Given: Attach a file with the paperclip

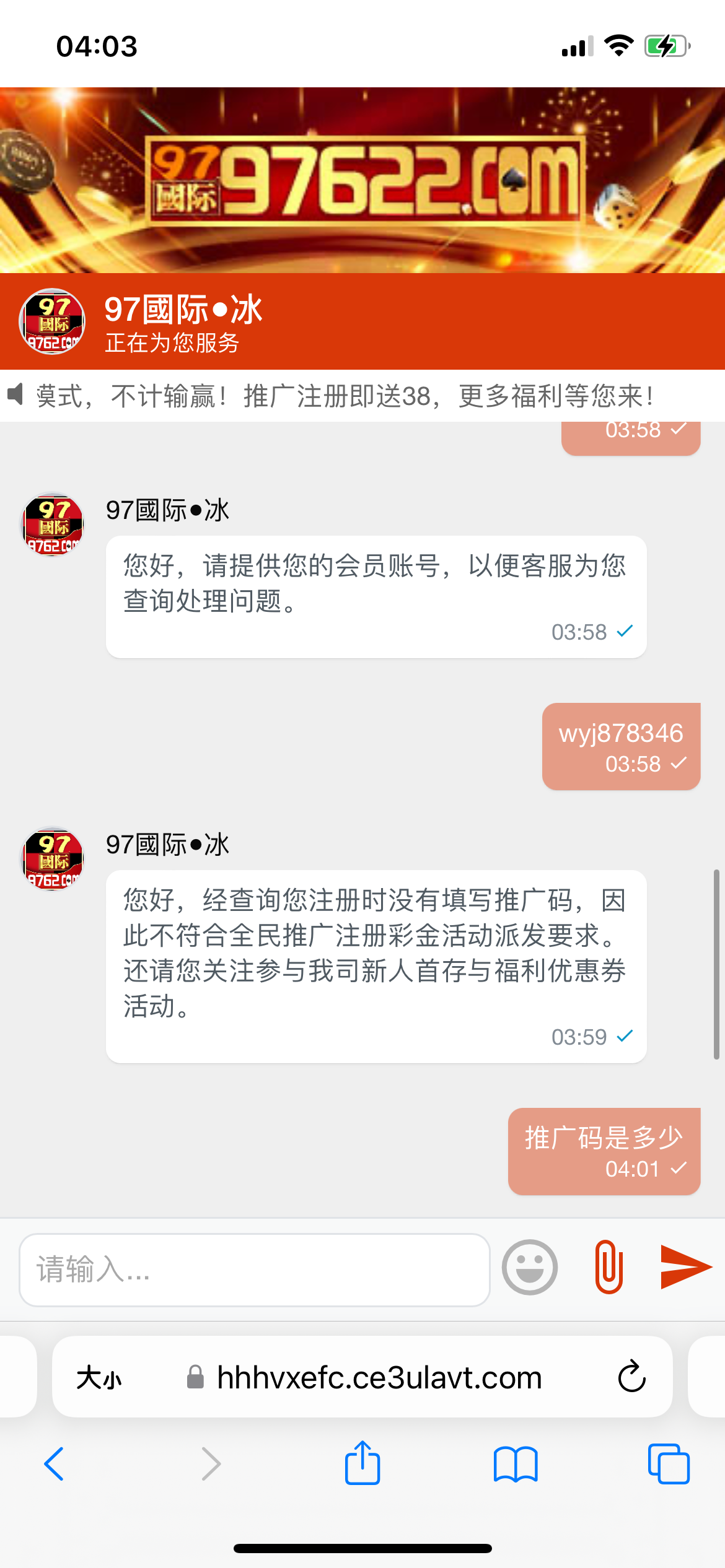Looking at the screenshot, I should point(609,1267).
